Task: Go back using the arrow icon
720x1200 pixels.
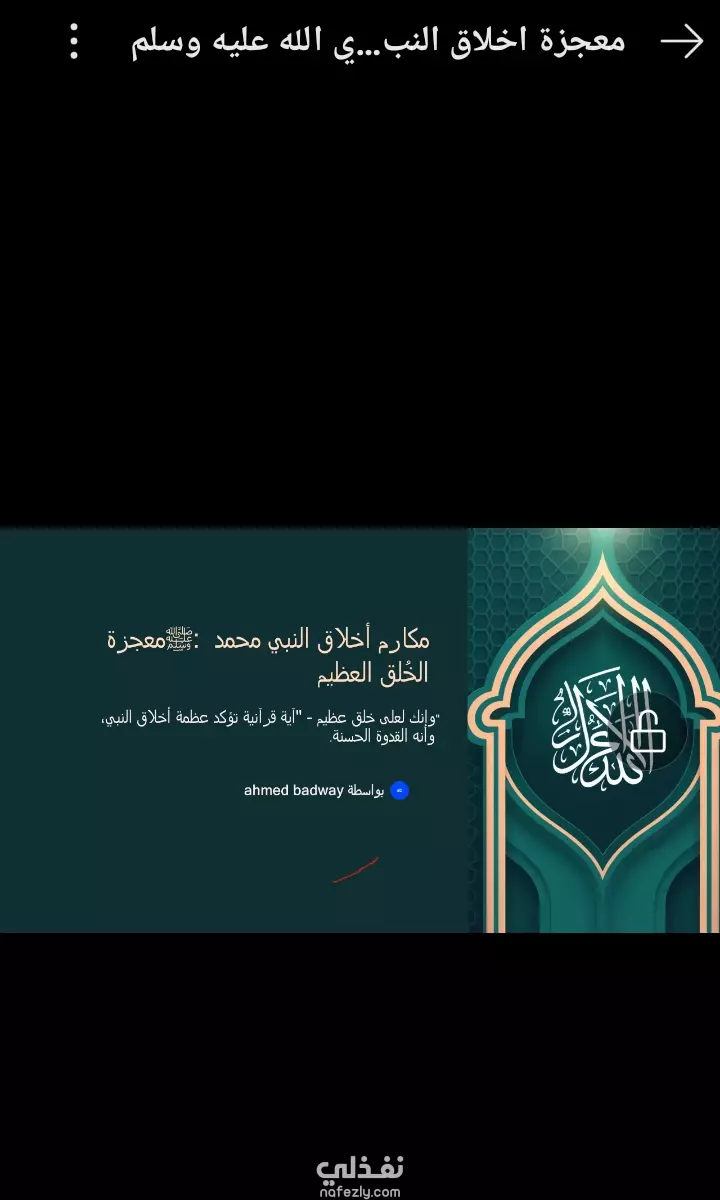Action: (x=682, y=41)
